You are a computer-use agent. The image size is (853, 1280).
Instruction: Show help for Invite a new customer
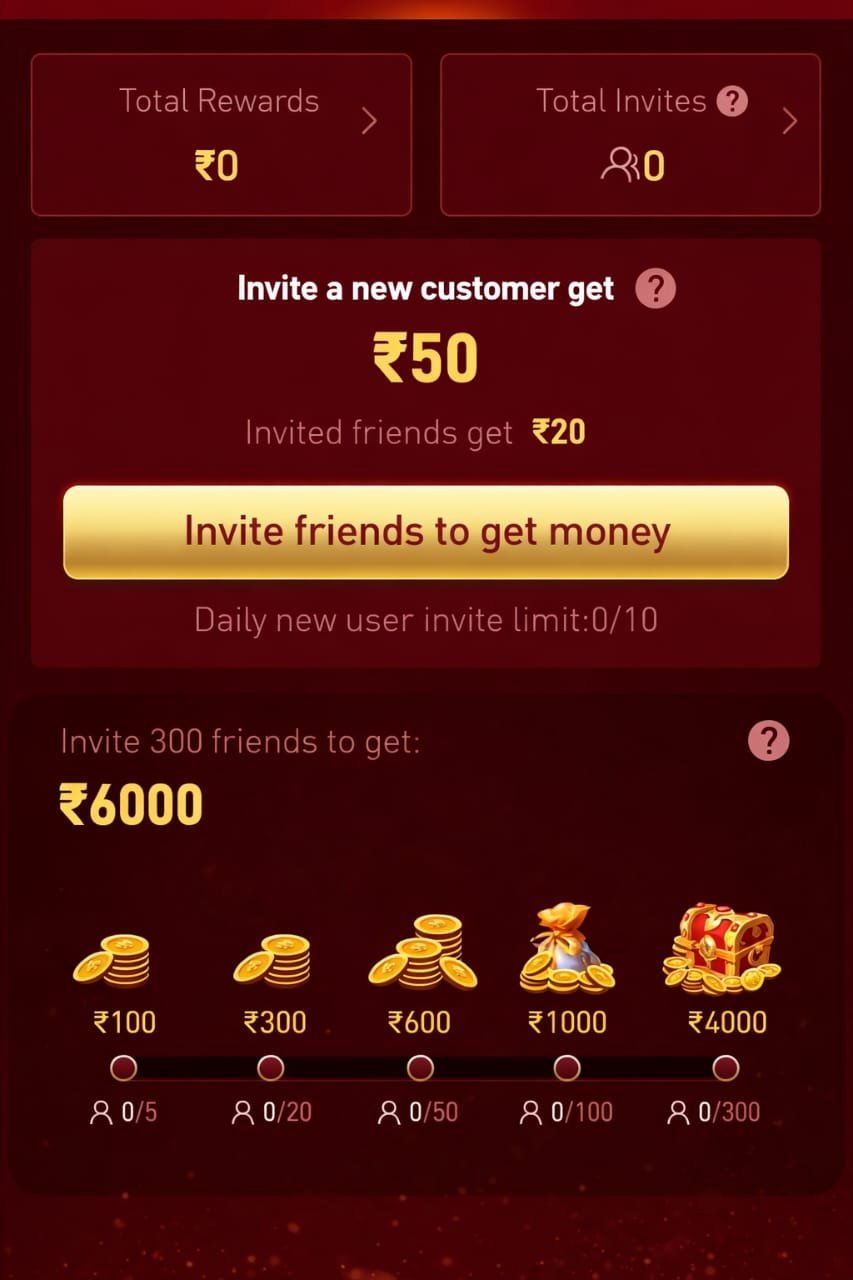pyautogui.click(x=656, y=290)
